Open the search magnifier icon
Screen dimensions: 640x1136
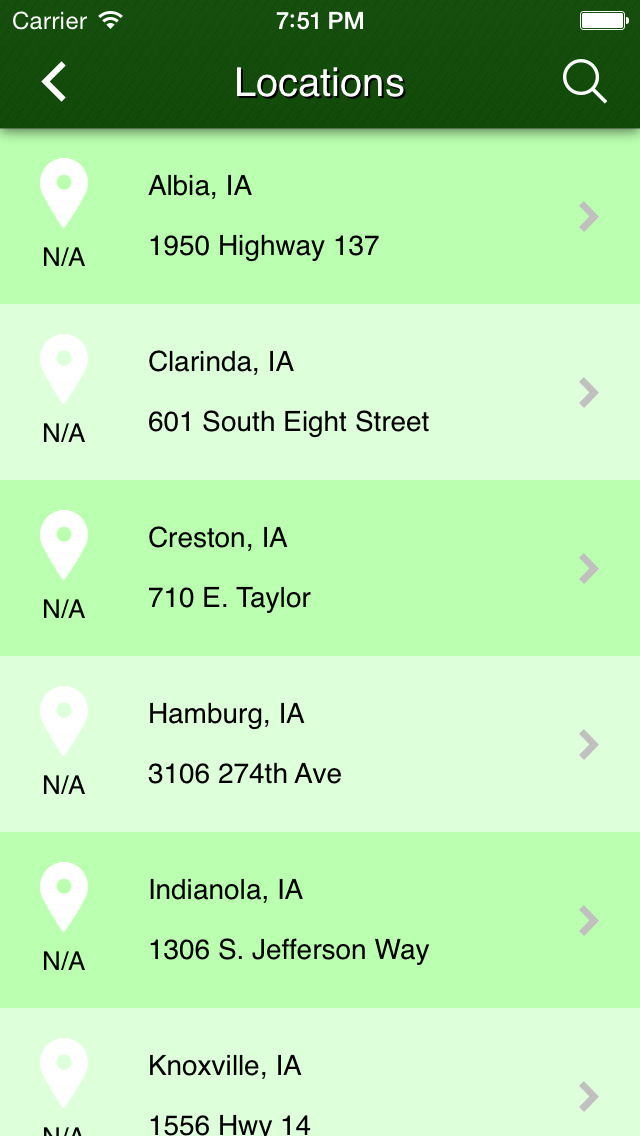585,82
